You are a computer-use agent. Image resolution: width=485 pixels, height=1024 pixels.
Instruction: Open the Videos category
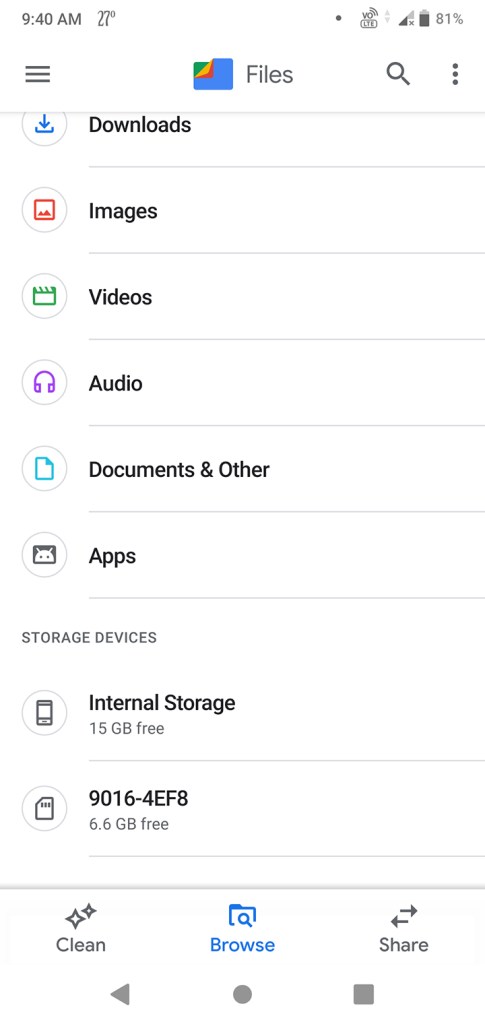click(242, 296)
